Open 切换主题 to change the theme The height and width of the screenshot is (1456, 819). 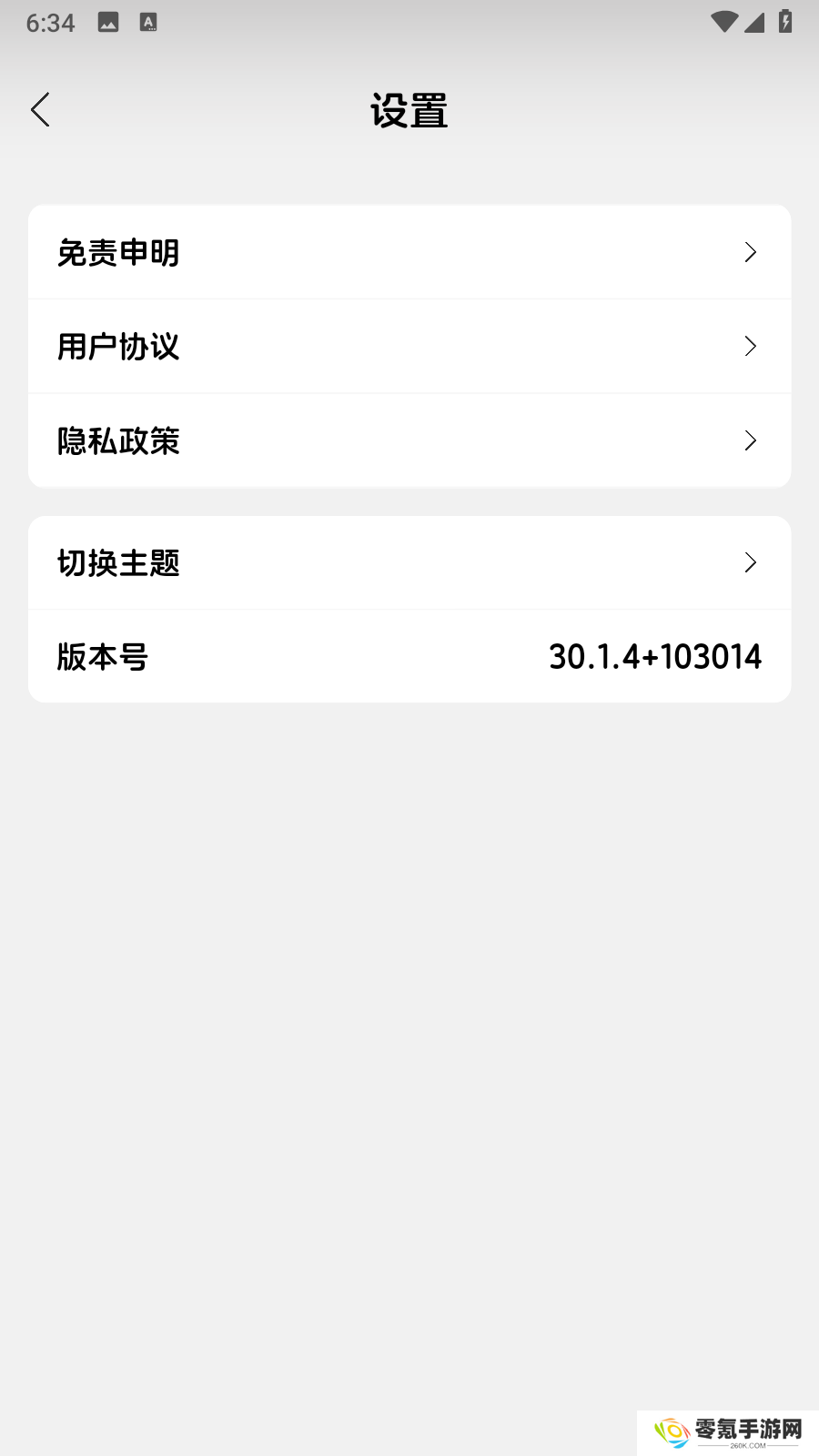click(x=409, y=562)
